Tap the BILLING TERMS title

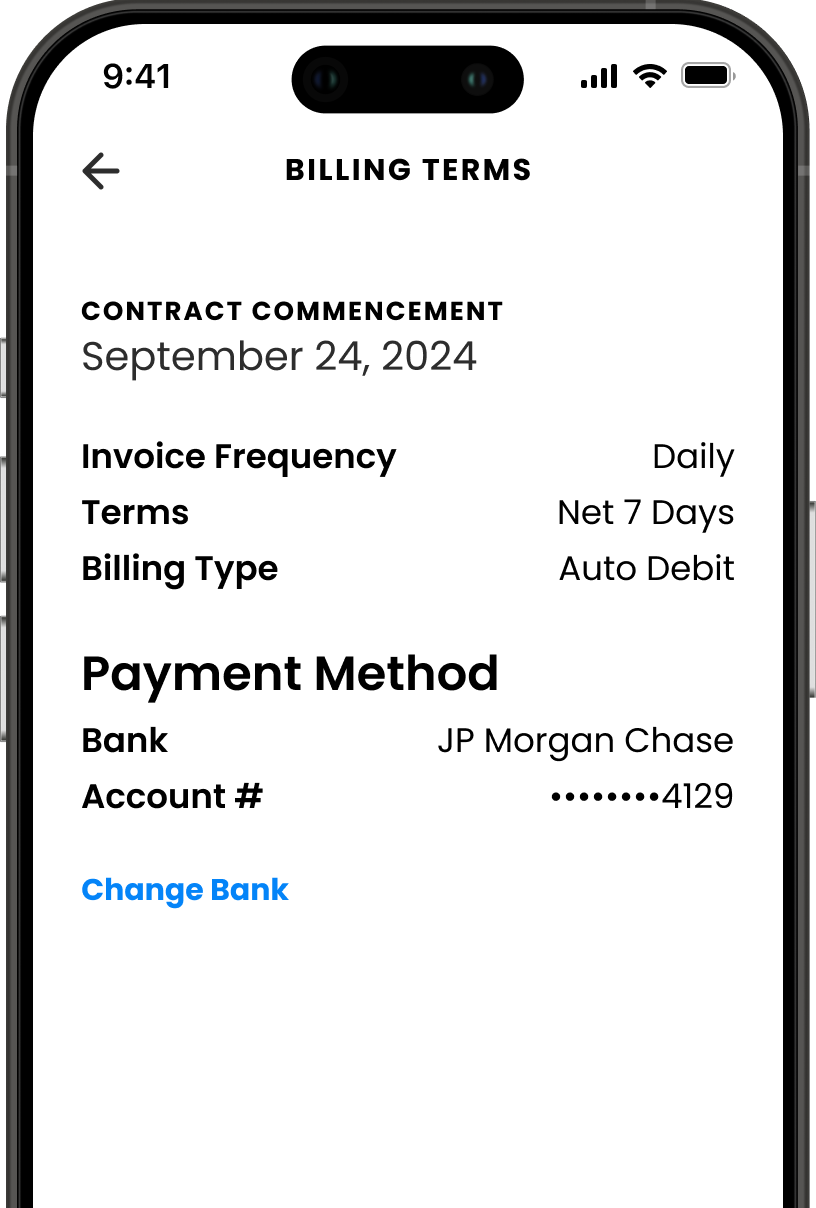408,169
